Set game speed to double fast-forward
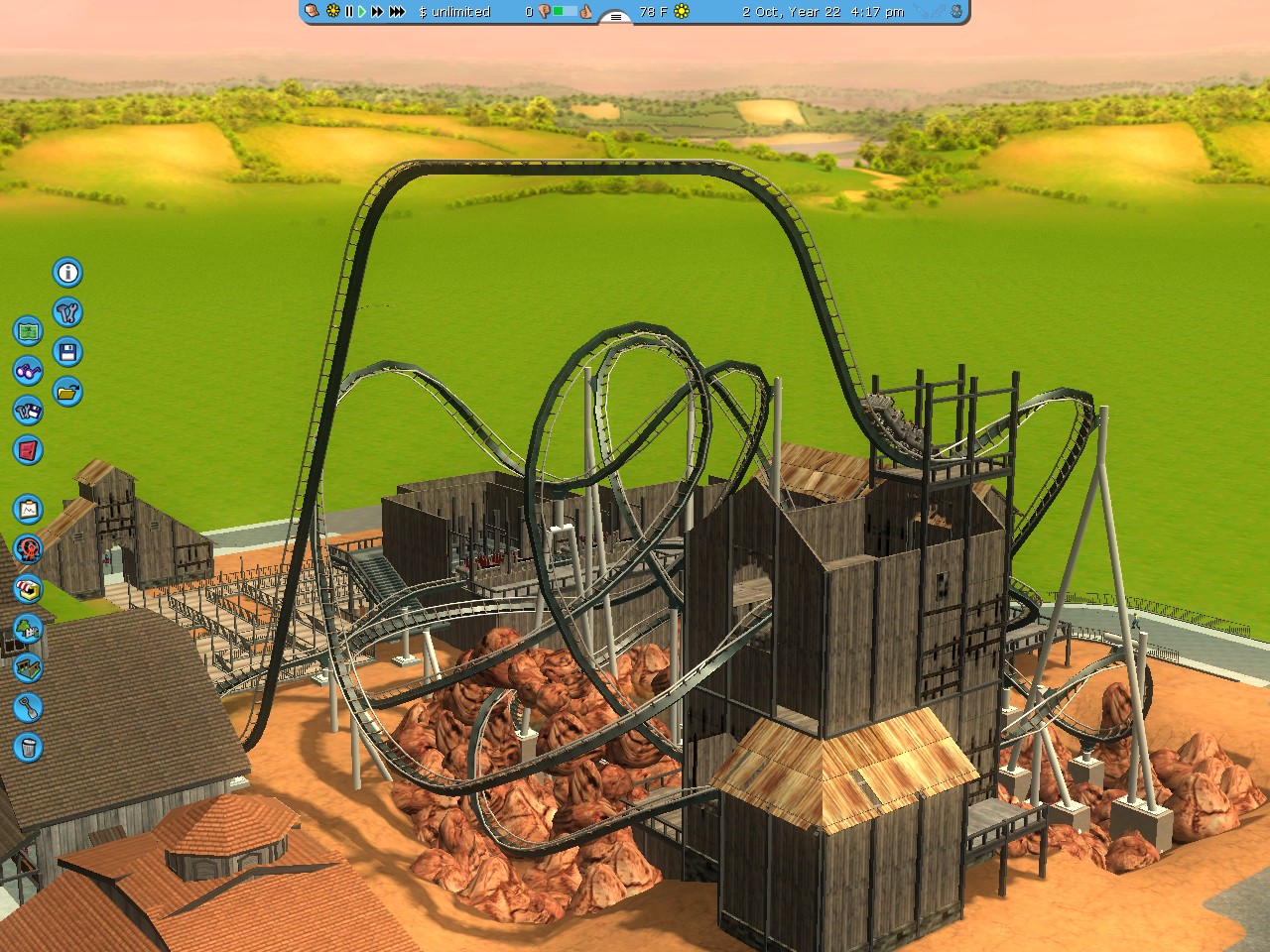The width and height of the screenshot is (1270, 952). point(377,12)
